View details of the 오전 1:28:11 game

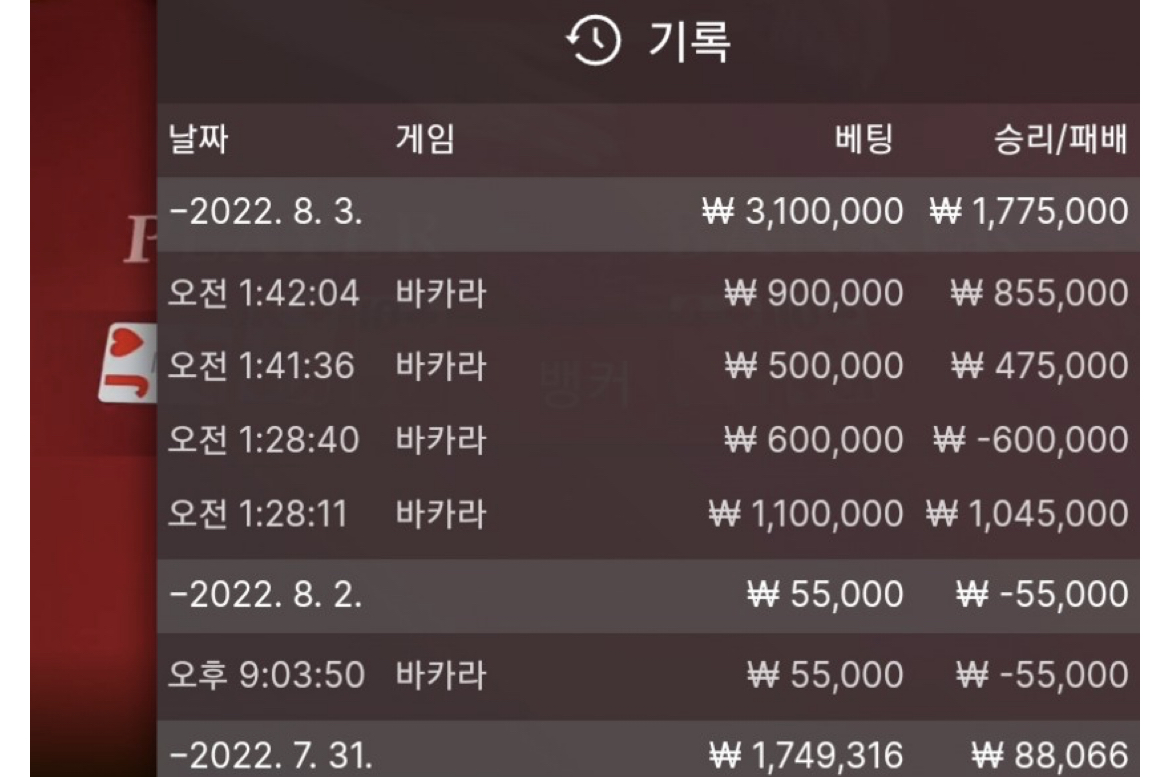[647, 514]
